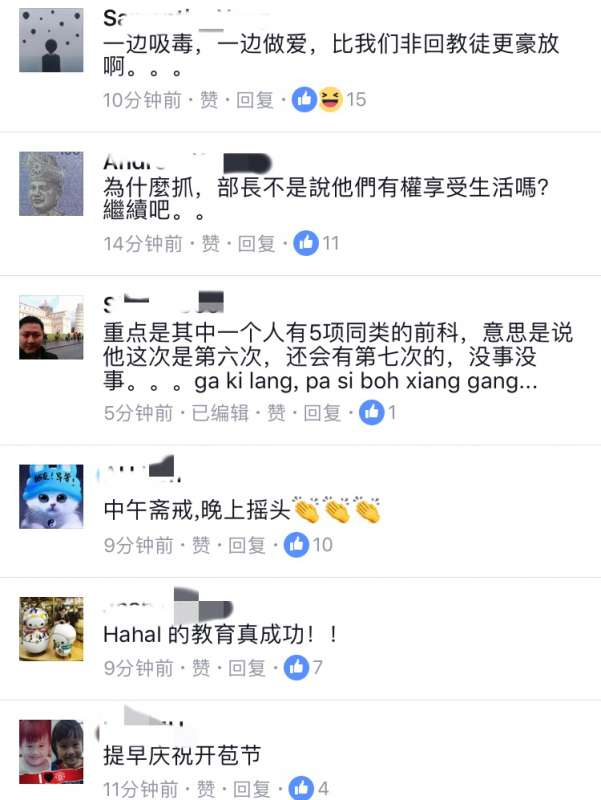View the 15 reactions on the first comment
Viewport: 601px width, 800px height.
(330, 100)
